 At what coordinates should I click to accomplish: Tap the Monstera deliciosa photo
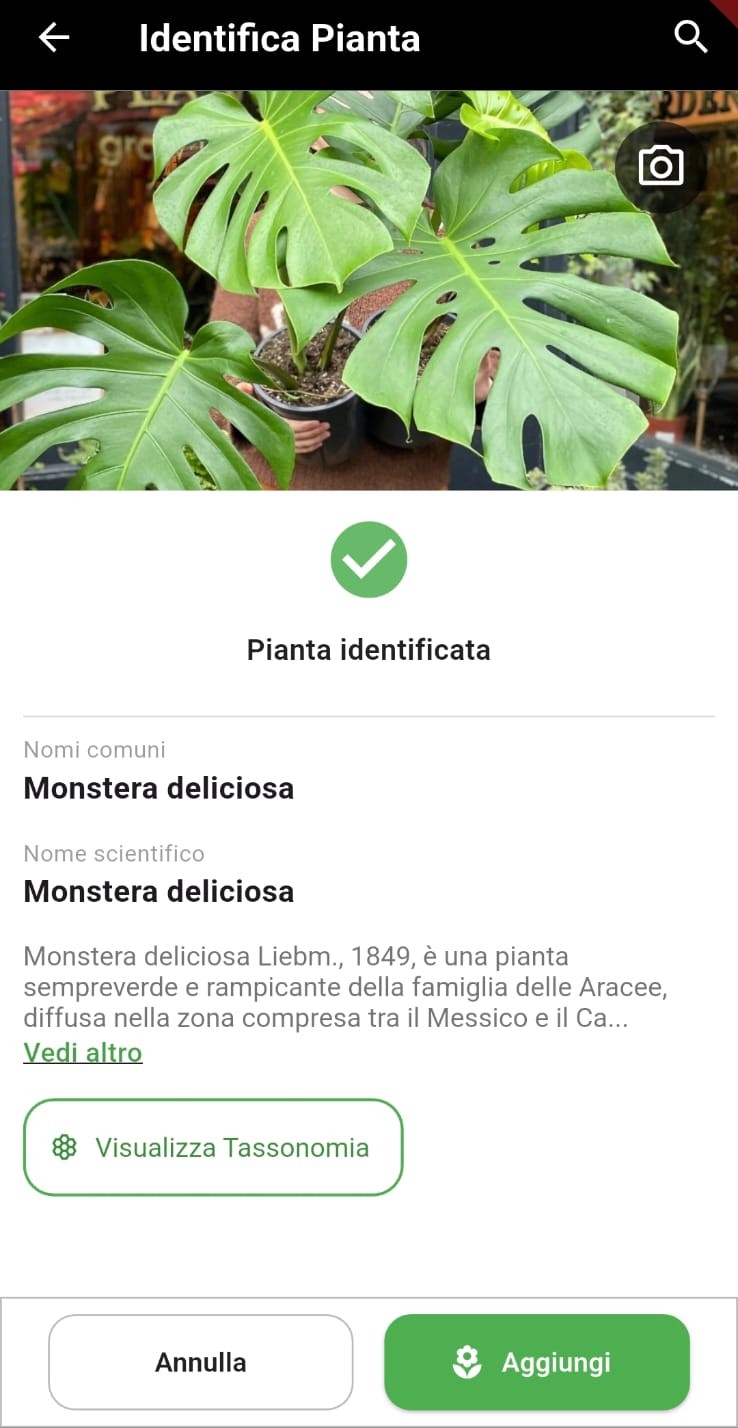coord(369,290)
